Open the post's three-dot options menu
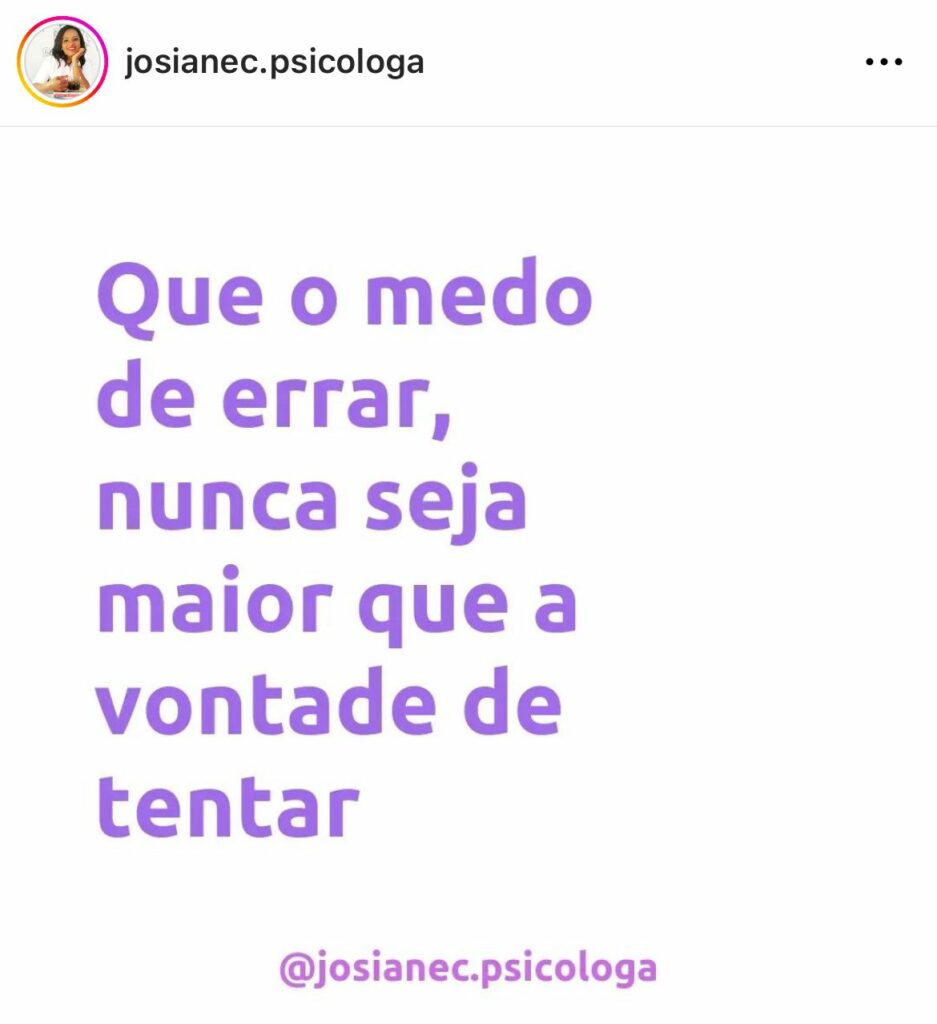 coord(883,62)
